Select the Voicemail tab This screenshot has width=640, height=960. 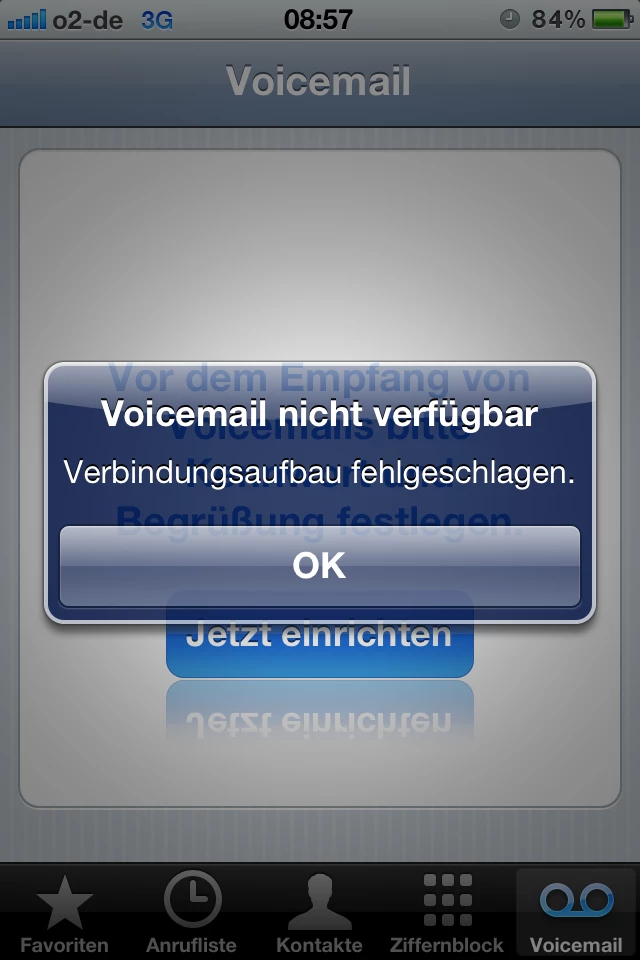[x=576, y=912]
